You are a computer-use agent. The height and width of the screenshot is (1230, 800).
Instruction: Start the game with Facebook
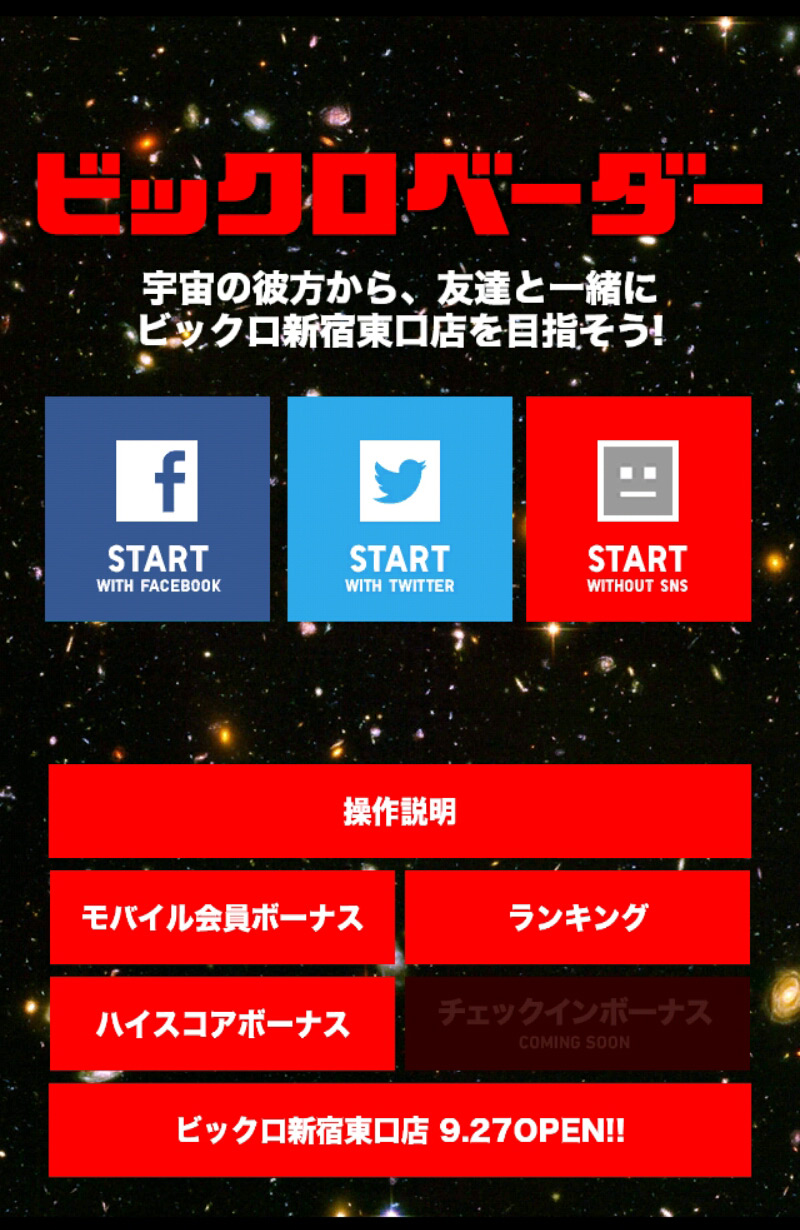(x=157, y=509)
